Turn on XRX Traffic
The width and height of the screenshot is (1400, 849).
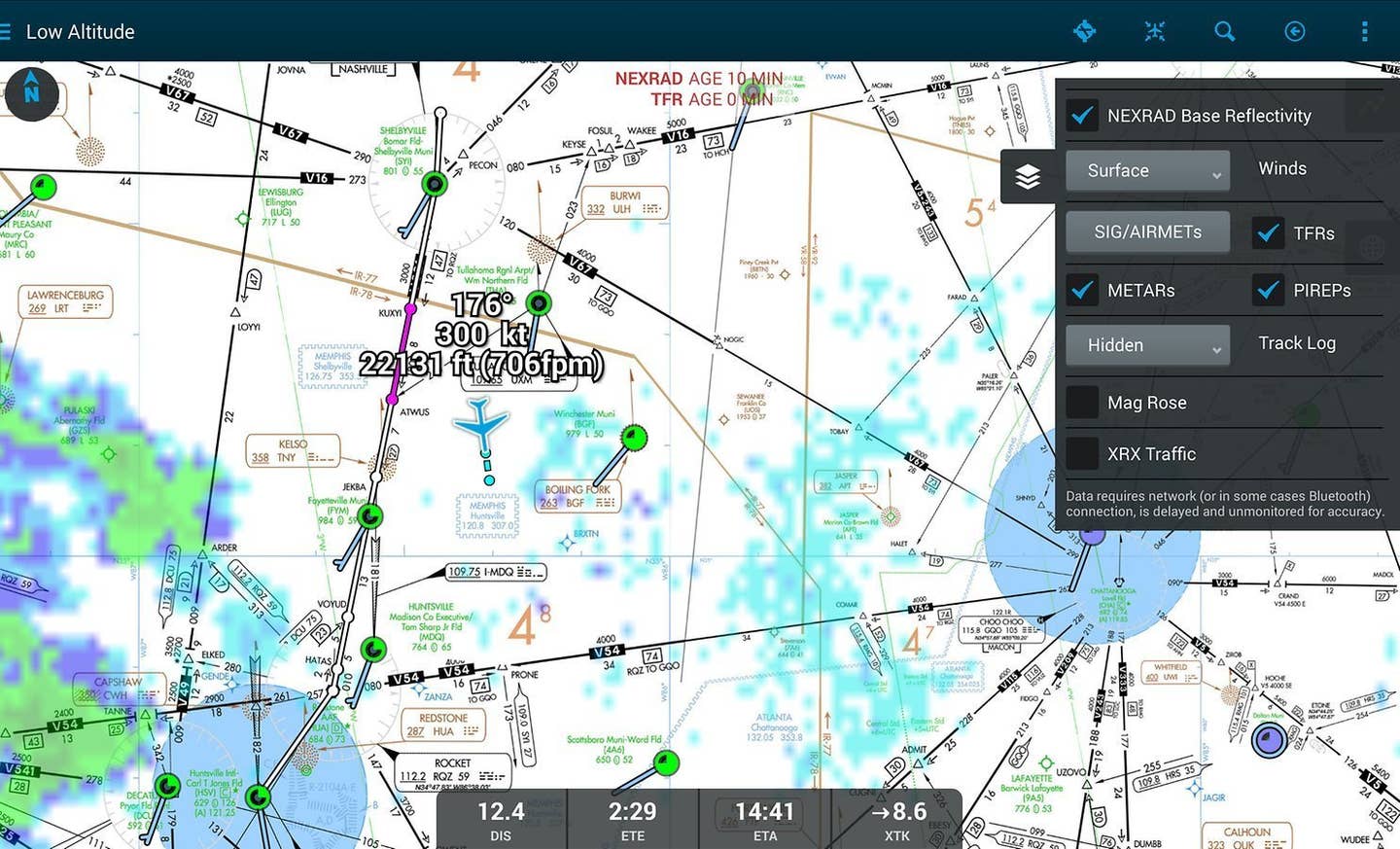tap(1082, 454)
